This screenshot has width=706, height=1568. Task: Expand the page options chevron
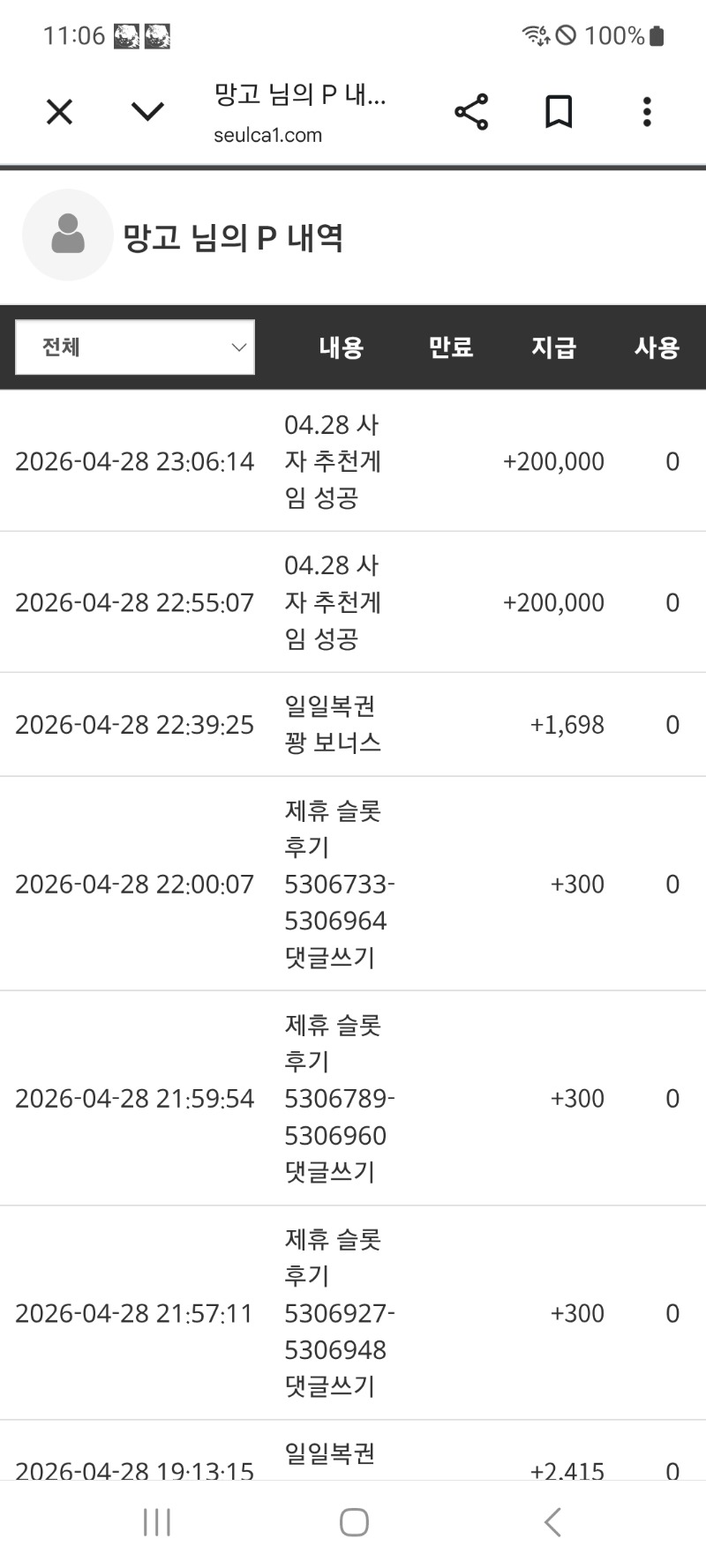pos(147,112)
